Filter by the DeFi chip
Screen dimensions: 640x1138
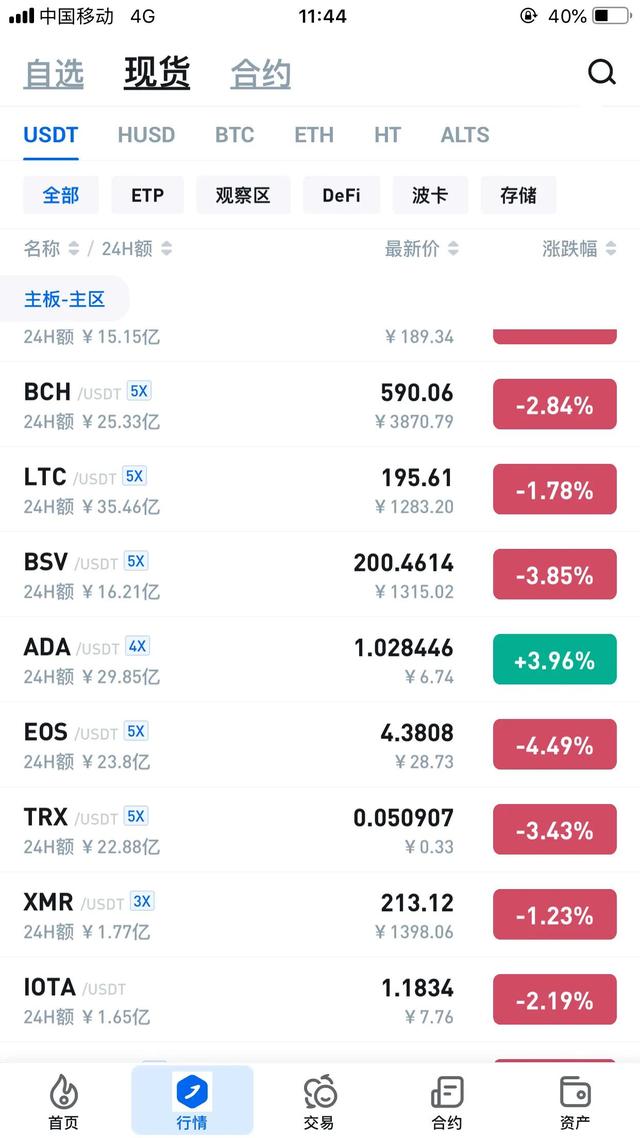[x=341, y=195]
